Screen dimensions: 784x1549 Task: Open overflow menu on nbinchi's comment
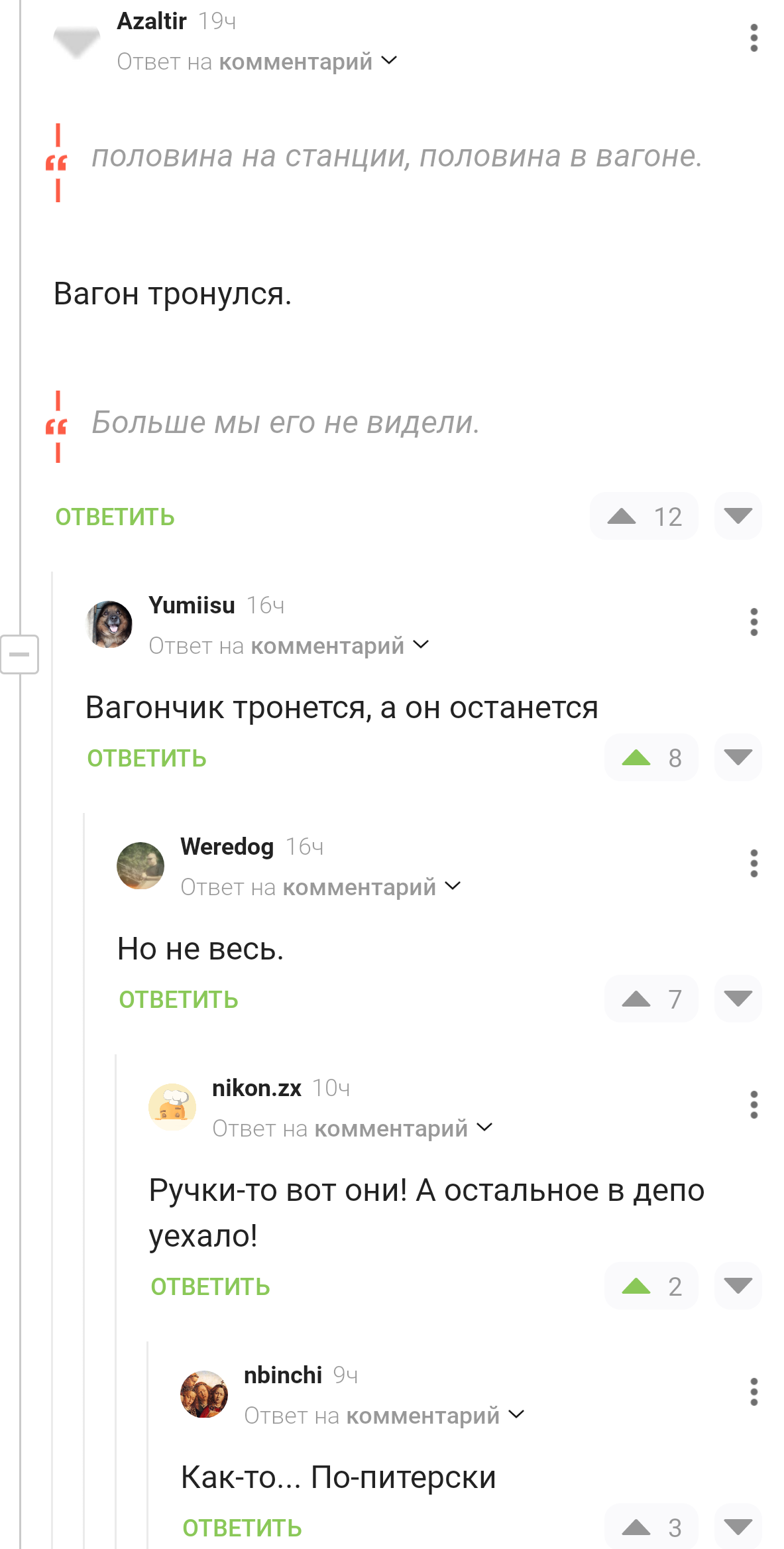754,1392
